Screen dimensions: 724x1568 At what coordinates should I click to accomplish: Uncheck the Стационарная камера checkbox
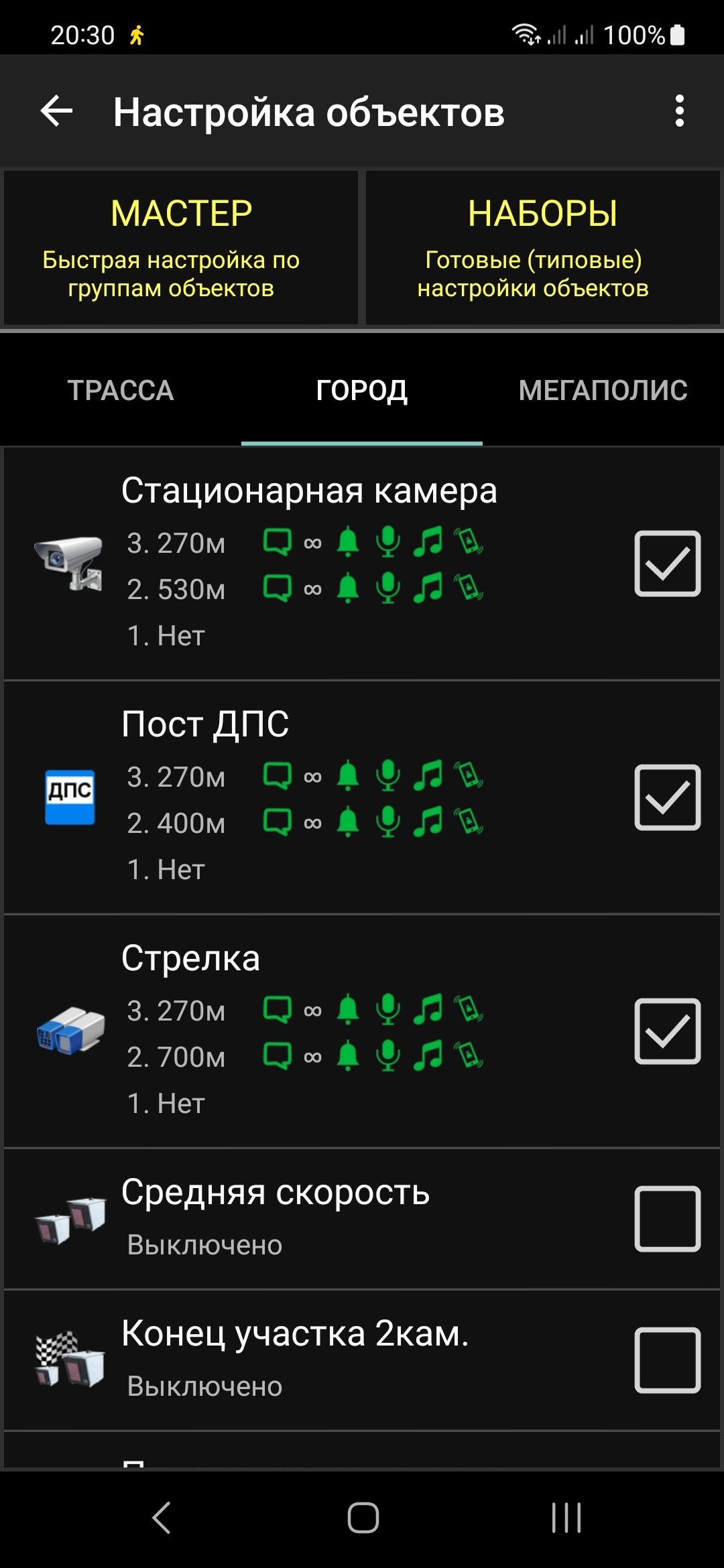[667, 564]
